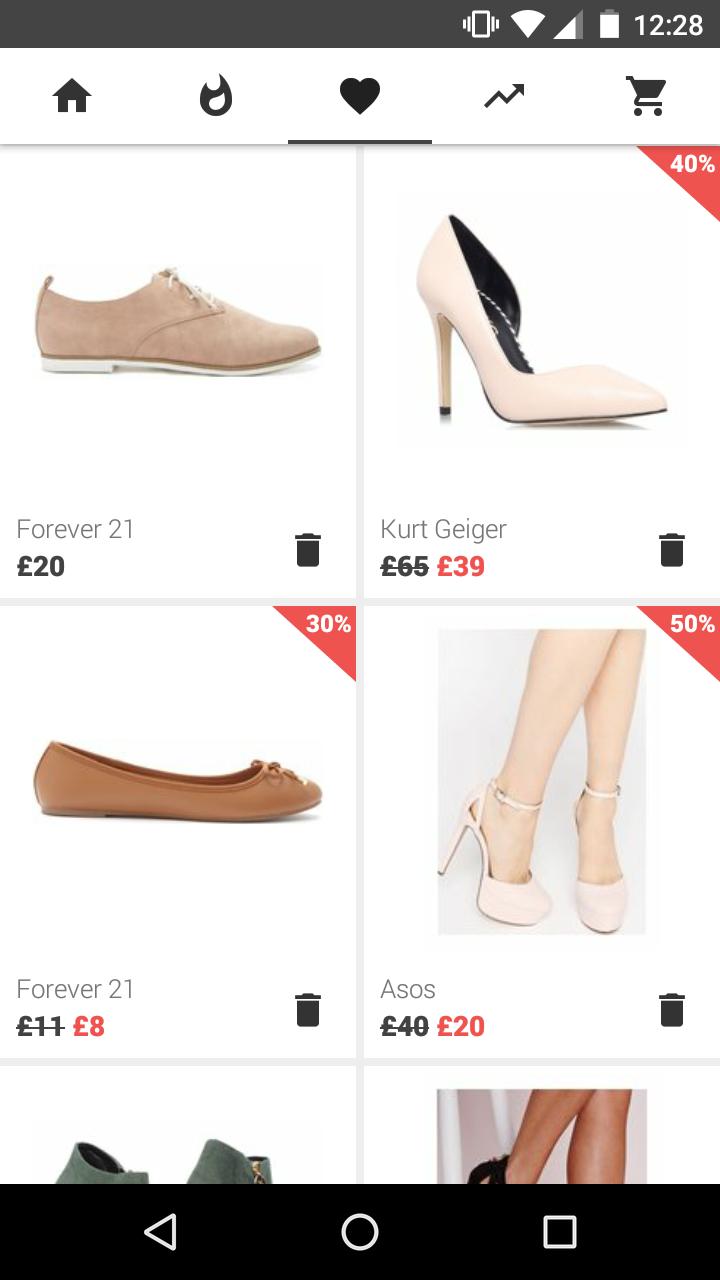Tap the system home button
The width and height of the screenshot is (720, 1280).
[360, 1232]
